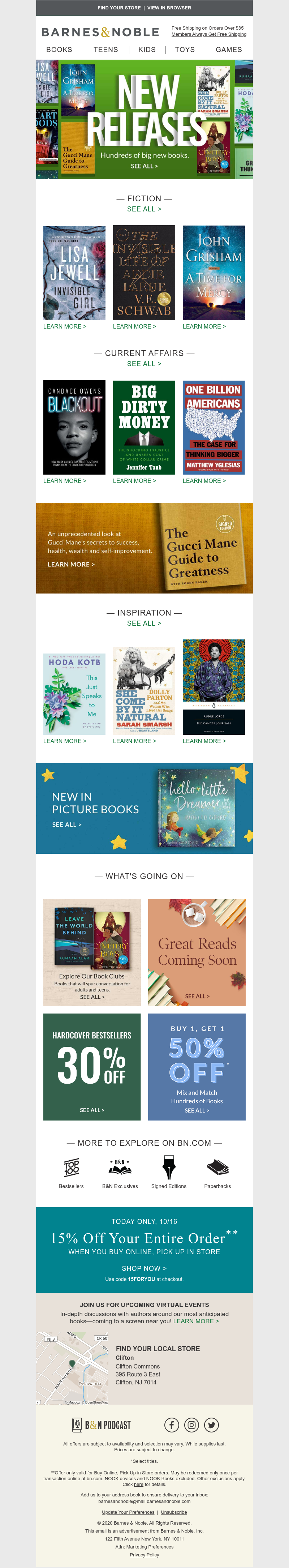Learn more about Invisible Girl

65,326
